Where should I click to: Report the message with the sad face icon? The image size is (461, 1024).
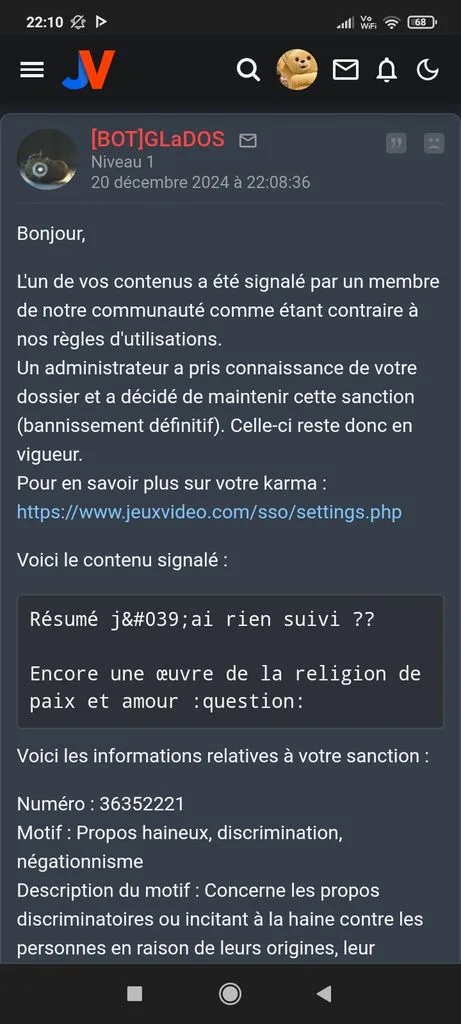pos(434,142)
